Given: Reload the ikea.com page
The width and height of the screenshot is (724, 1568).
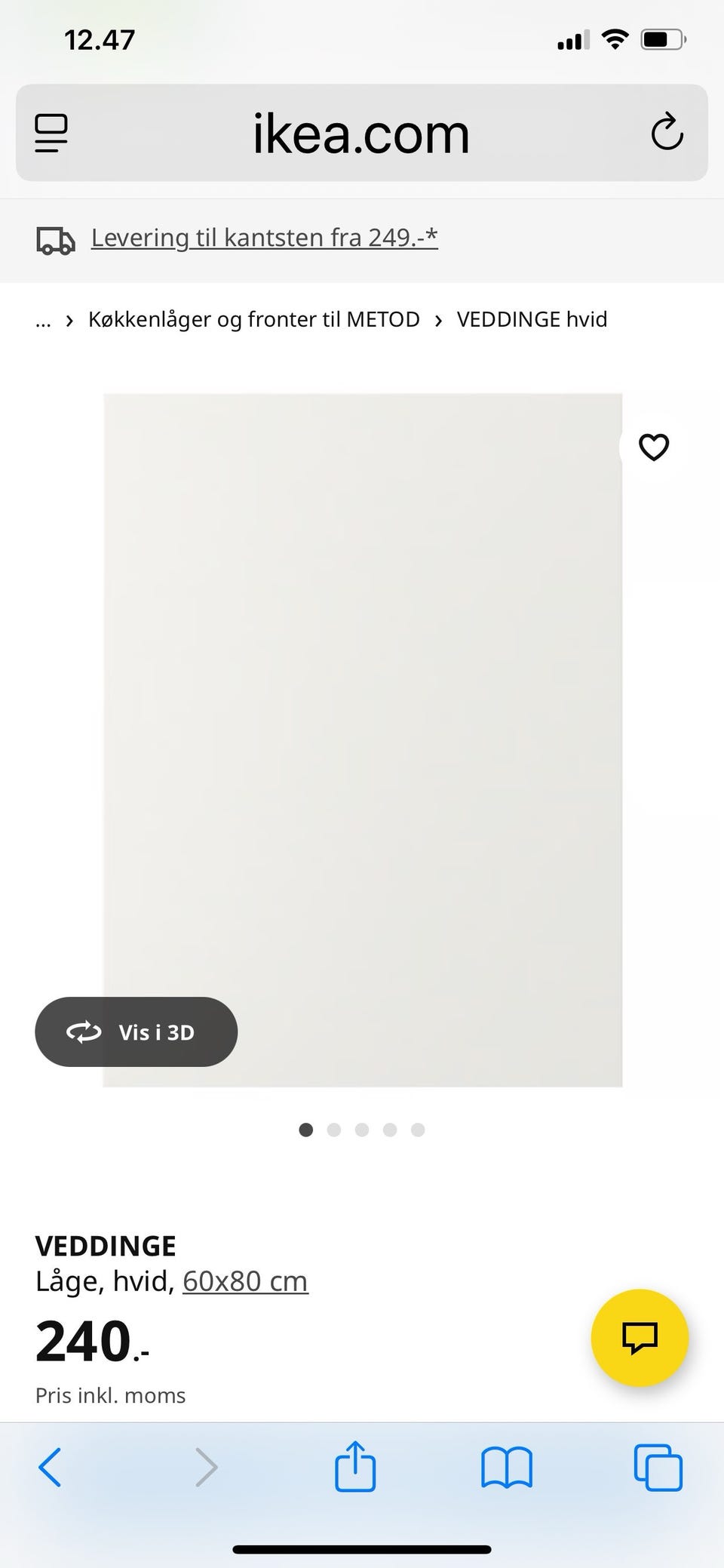Looking at the screenshot, I should coord(667,132).
